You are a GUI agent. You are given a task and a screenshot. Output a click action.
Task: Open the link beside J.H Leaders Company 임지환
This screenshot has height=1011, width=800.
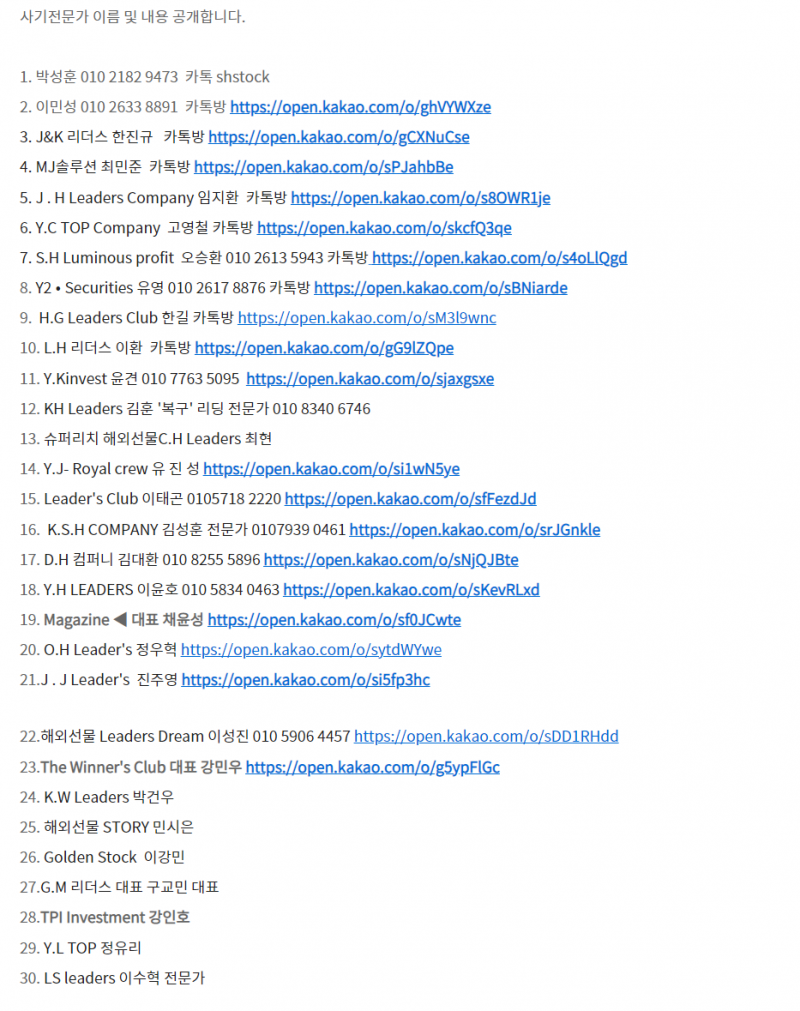[x=420, y=198]
